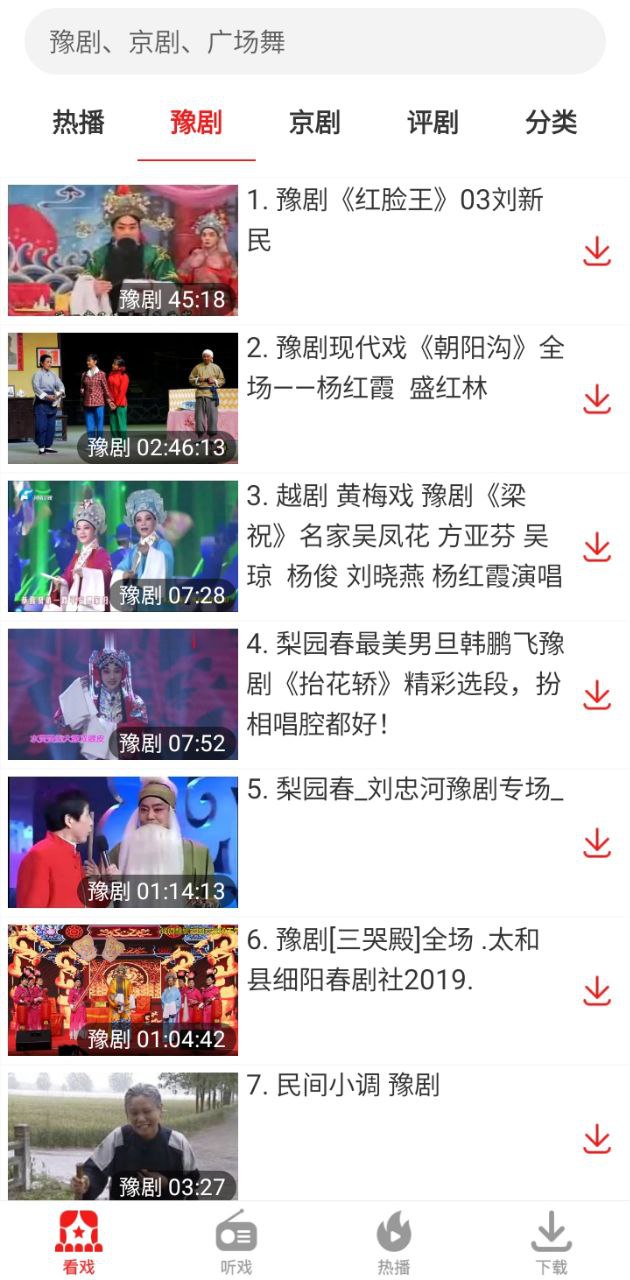Play 民间小调 豫剧 video

[123, 1136]
